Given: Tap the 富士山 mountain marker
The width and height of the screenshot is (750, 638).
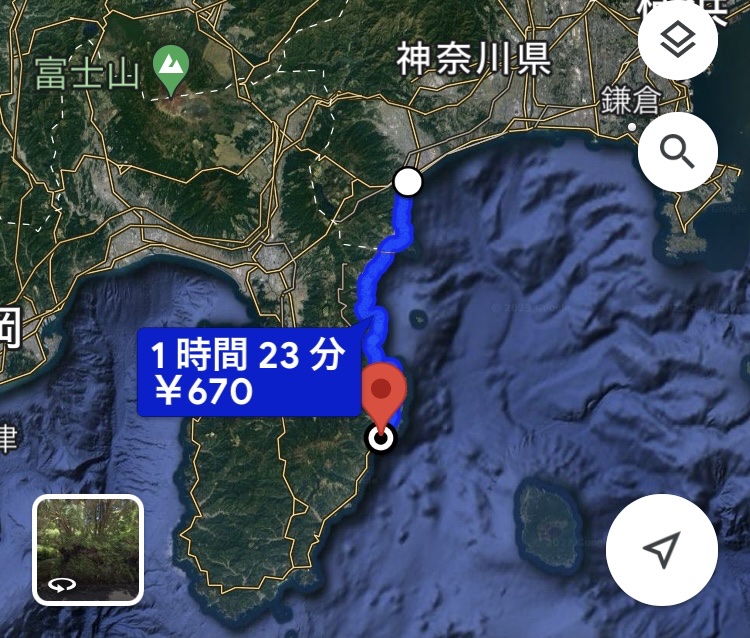Looking at the screenshot, I should [172, 70].
